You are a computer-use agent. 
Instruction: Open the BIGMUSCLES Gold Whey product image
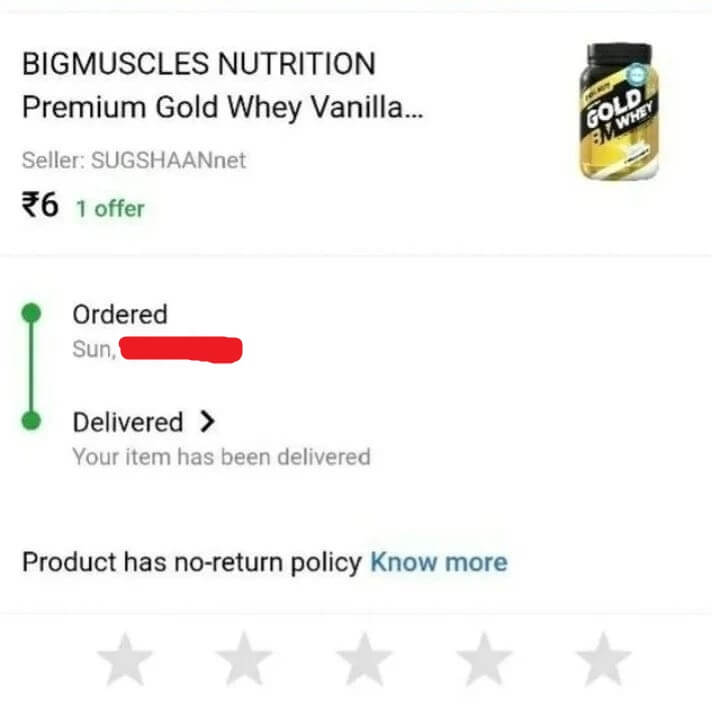click(x=620, y=112)
